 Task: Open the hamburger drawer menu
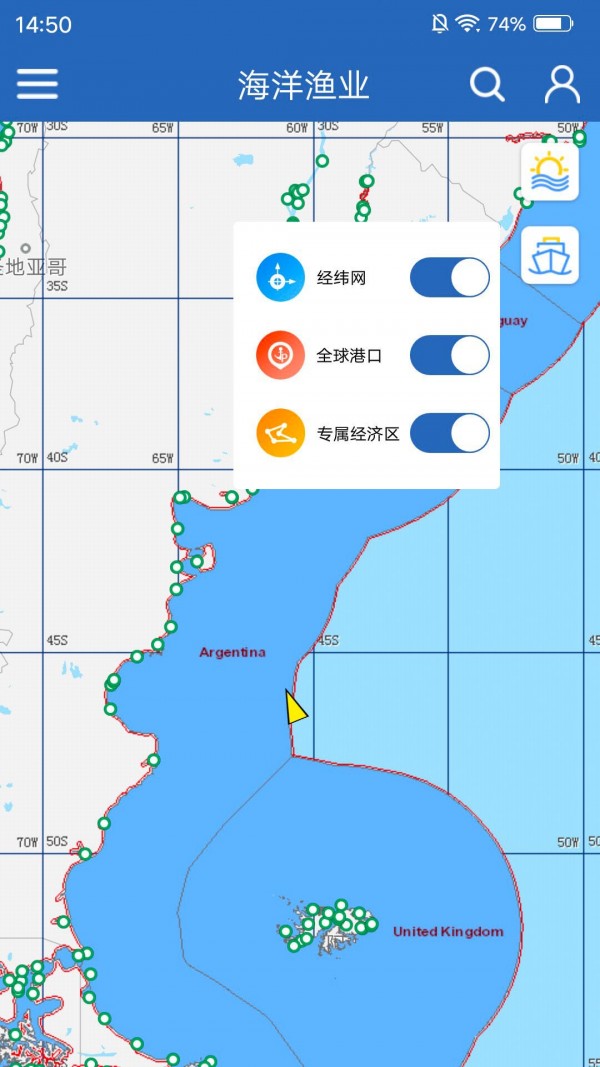pyautogui.click(x=37, y=84)
